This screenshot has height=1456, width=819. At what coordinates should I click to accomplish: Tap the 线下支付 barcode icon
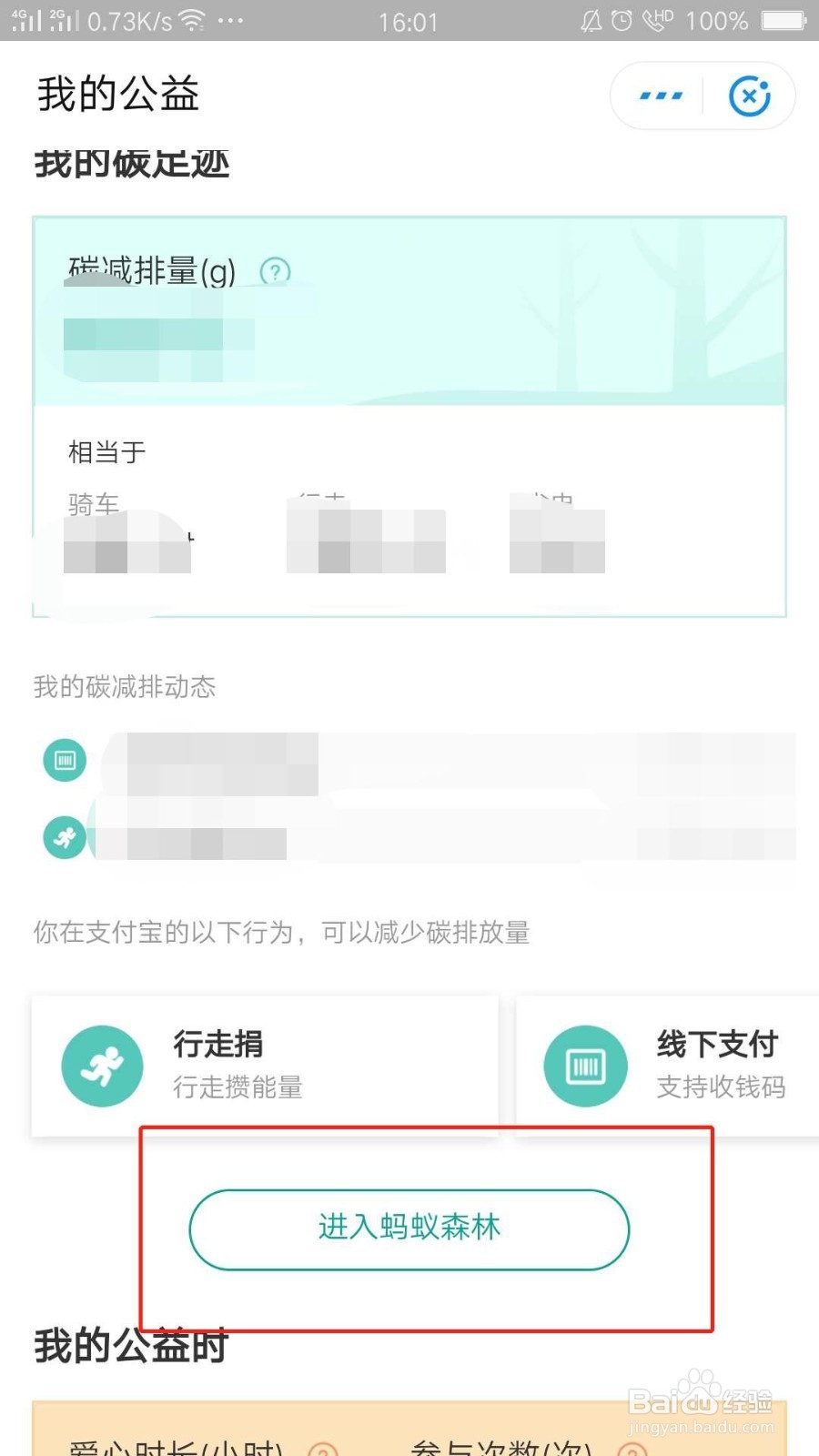click(x=585, y=1065)
